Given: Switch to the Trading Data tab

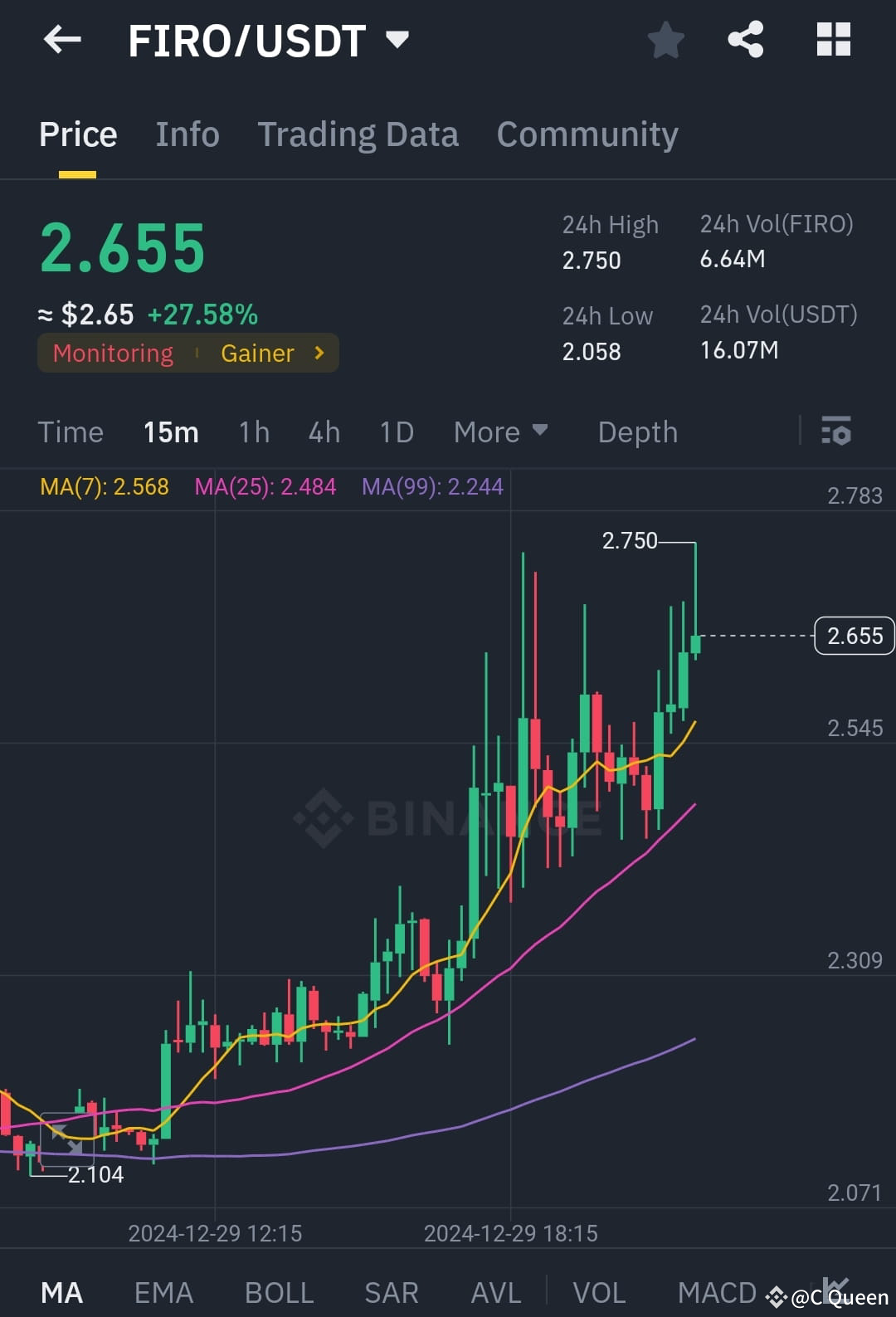Looking at the screenshot, I should coord(358,134).
